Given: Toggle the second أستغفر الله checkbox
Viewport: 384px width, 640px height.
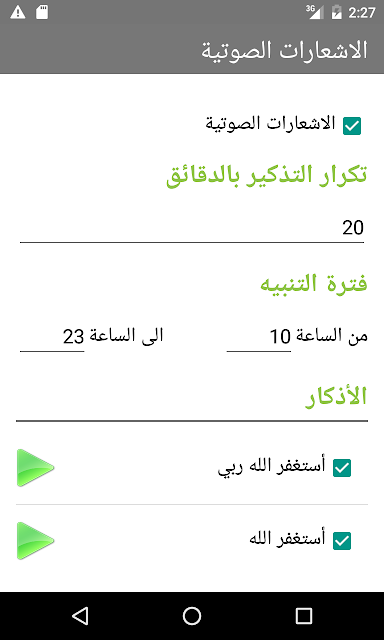Looking at the screenshot, I should coord(342,541).
